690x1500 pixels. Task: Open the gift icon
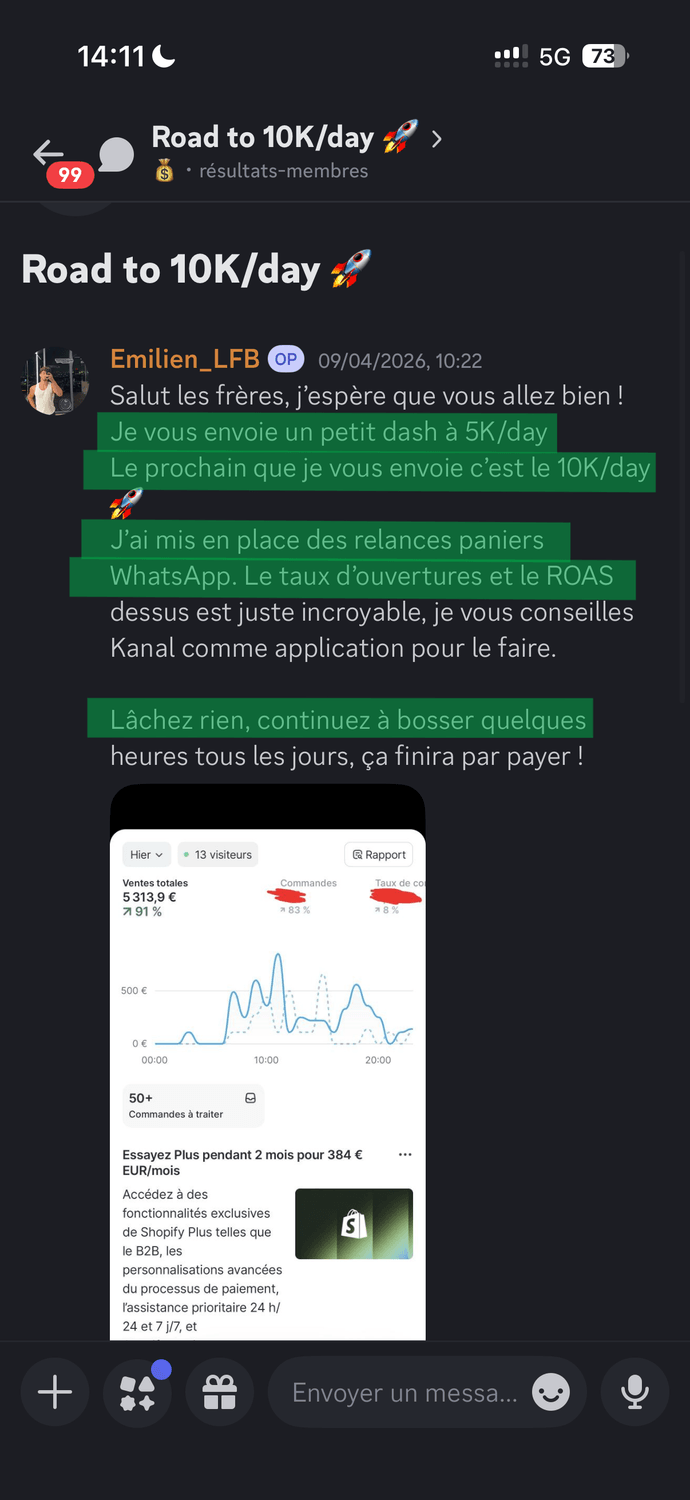[x=219, y=1392]
